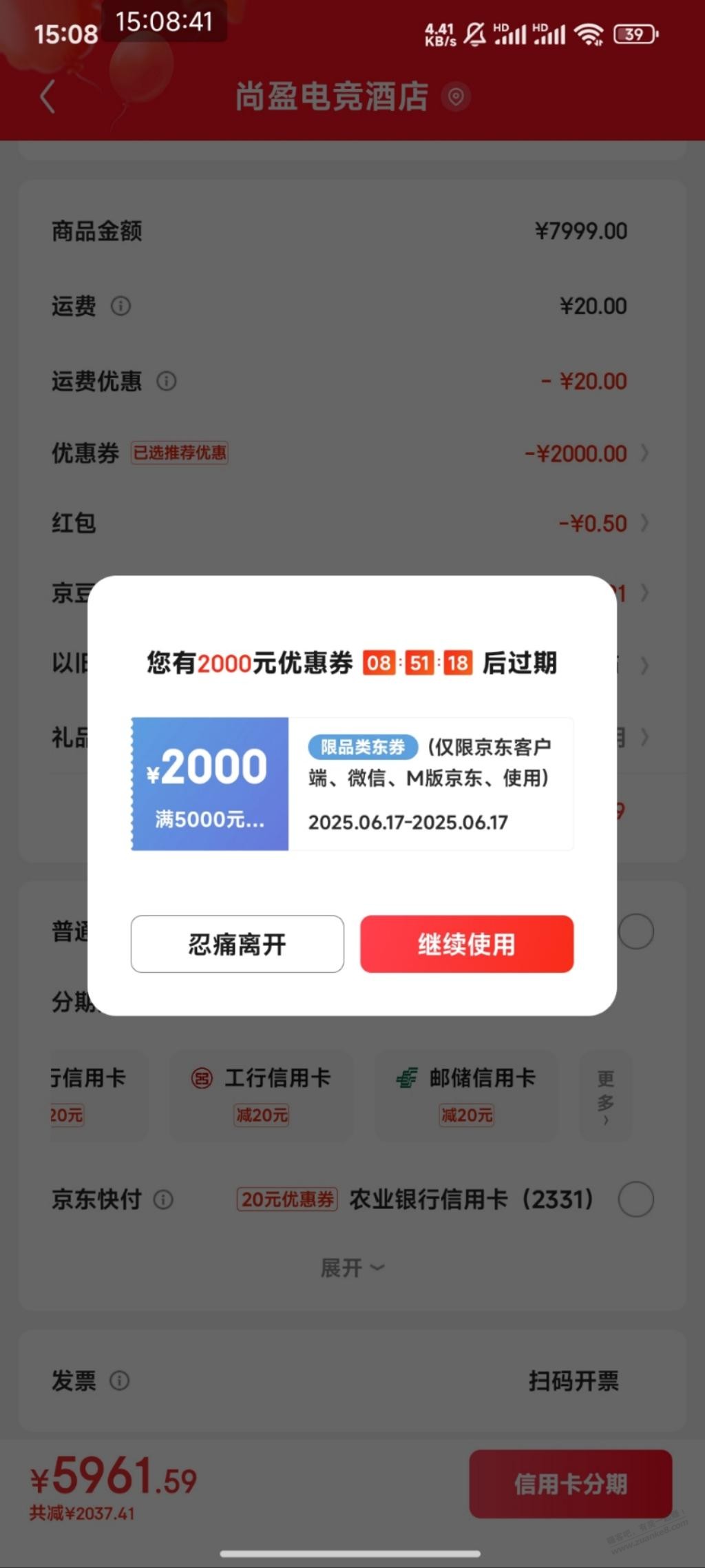Choose 工行信用卡 installment option

tap(262, 1095)
